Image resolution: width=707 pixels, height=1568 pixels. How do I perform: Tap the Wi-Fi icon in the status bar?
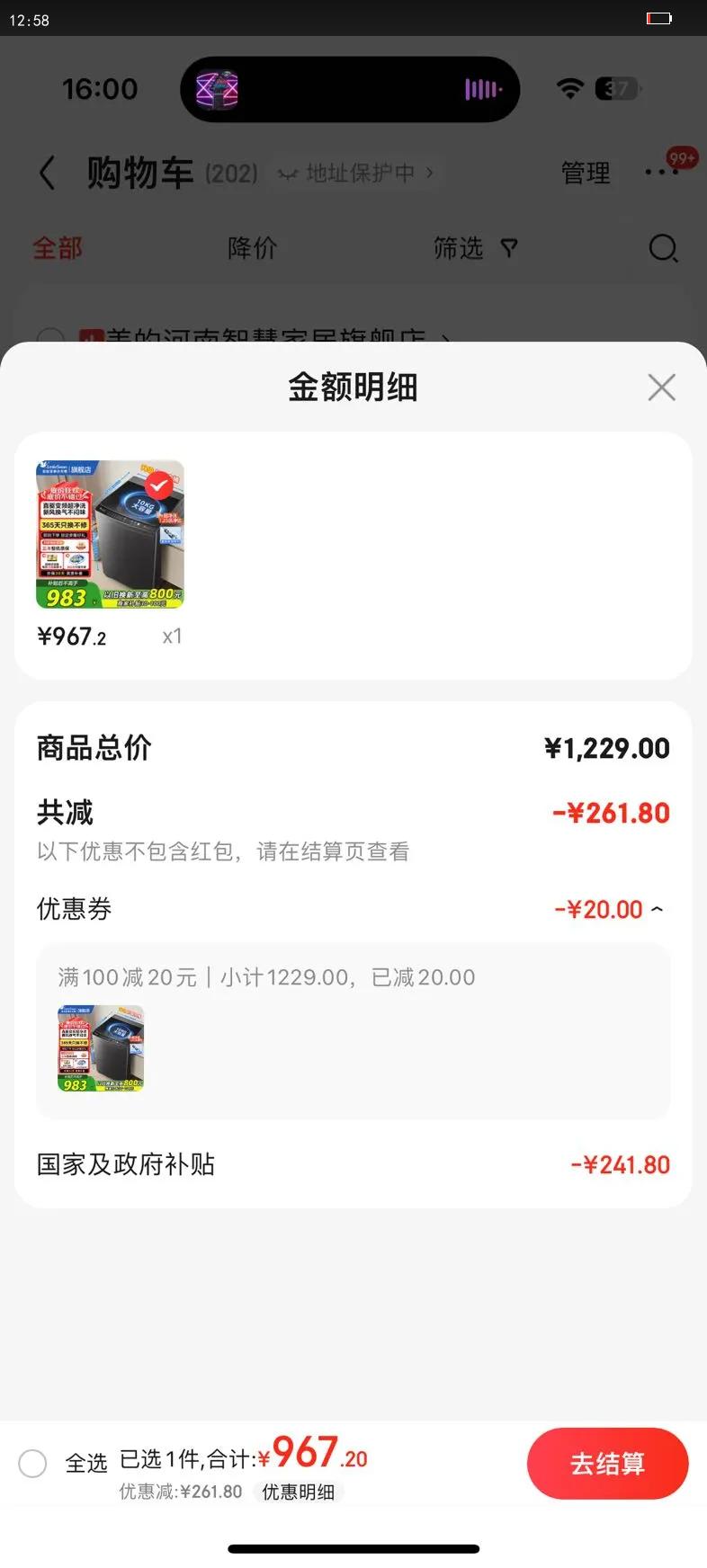(569, 88)
